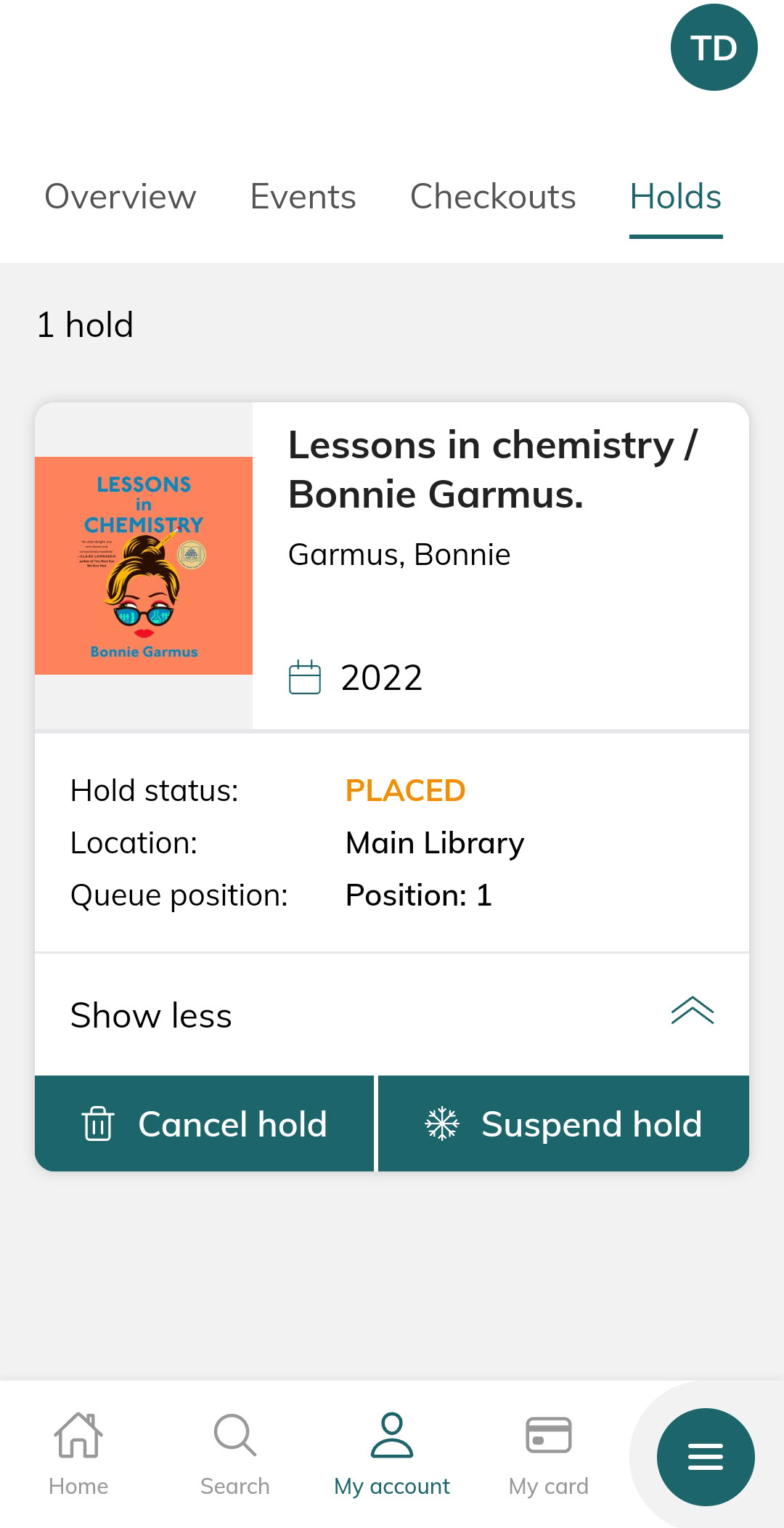
Task: Cancel hold on Lessons in chemistry
Action: coord(204,1123)
